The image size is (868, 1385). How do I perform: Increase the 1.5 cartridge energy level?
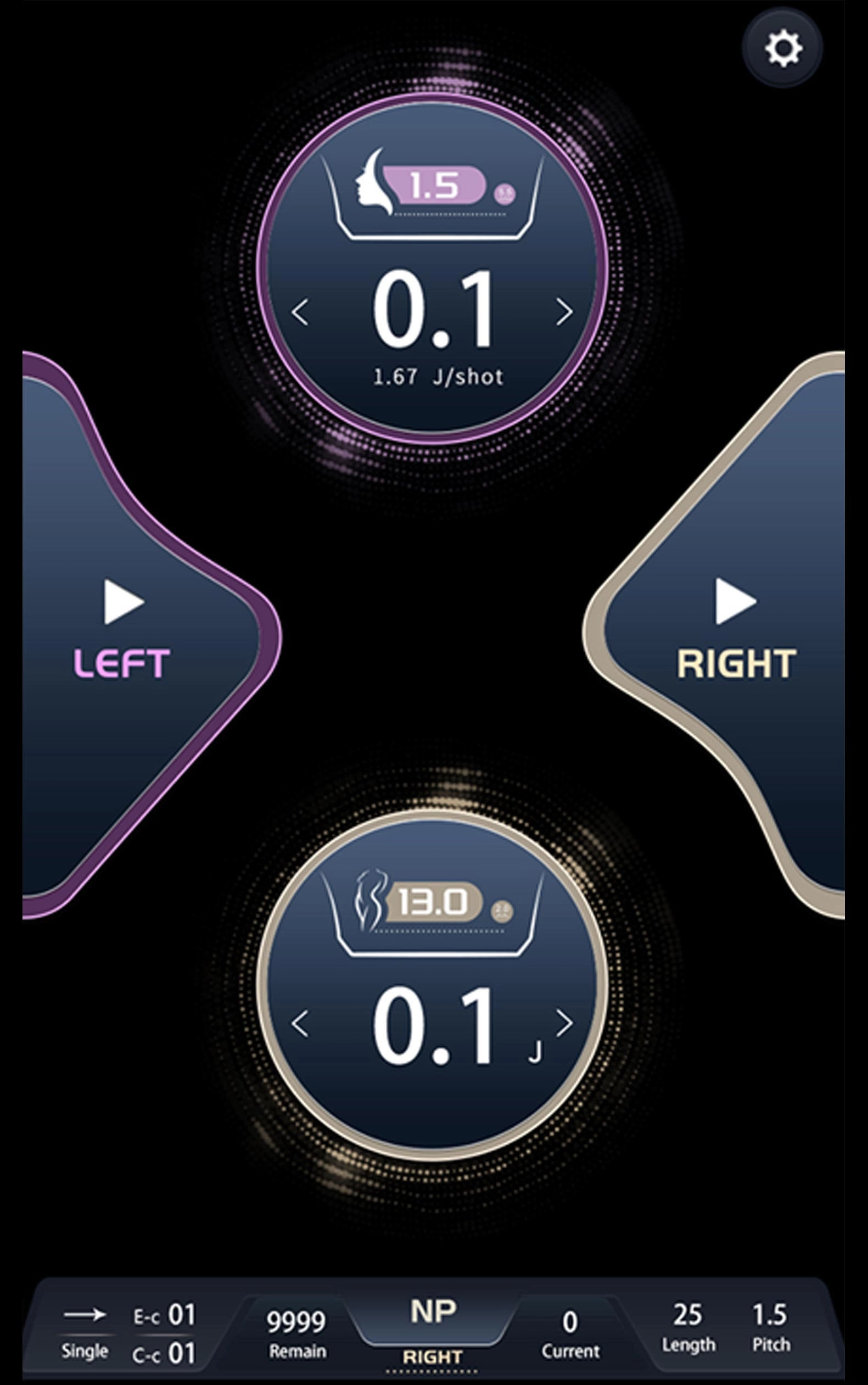[x=564, y=313]
